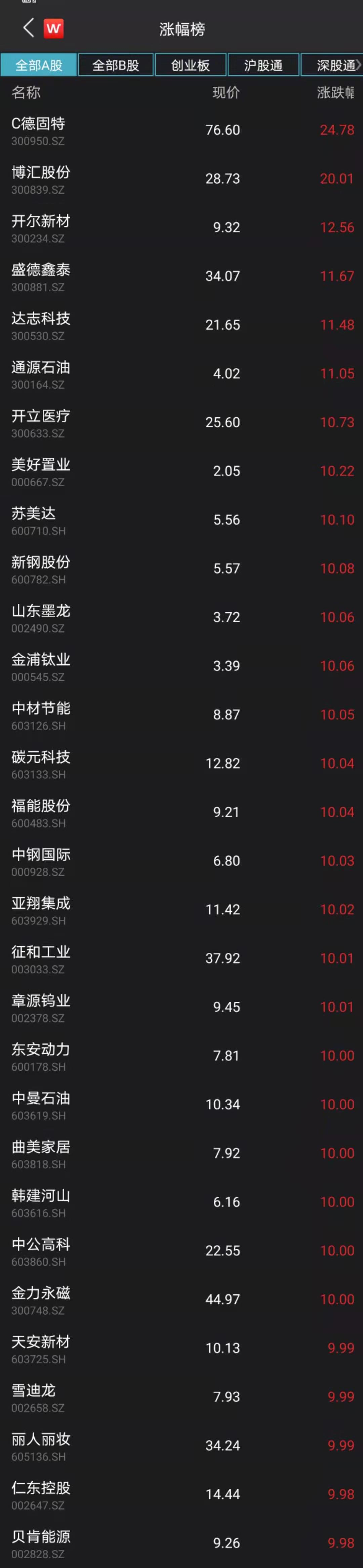View the 美好置业 stock row

[182, 471]
